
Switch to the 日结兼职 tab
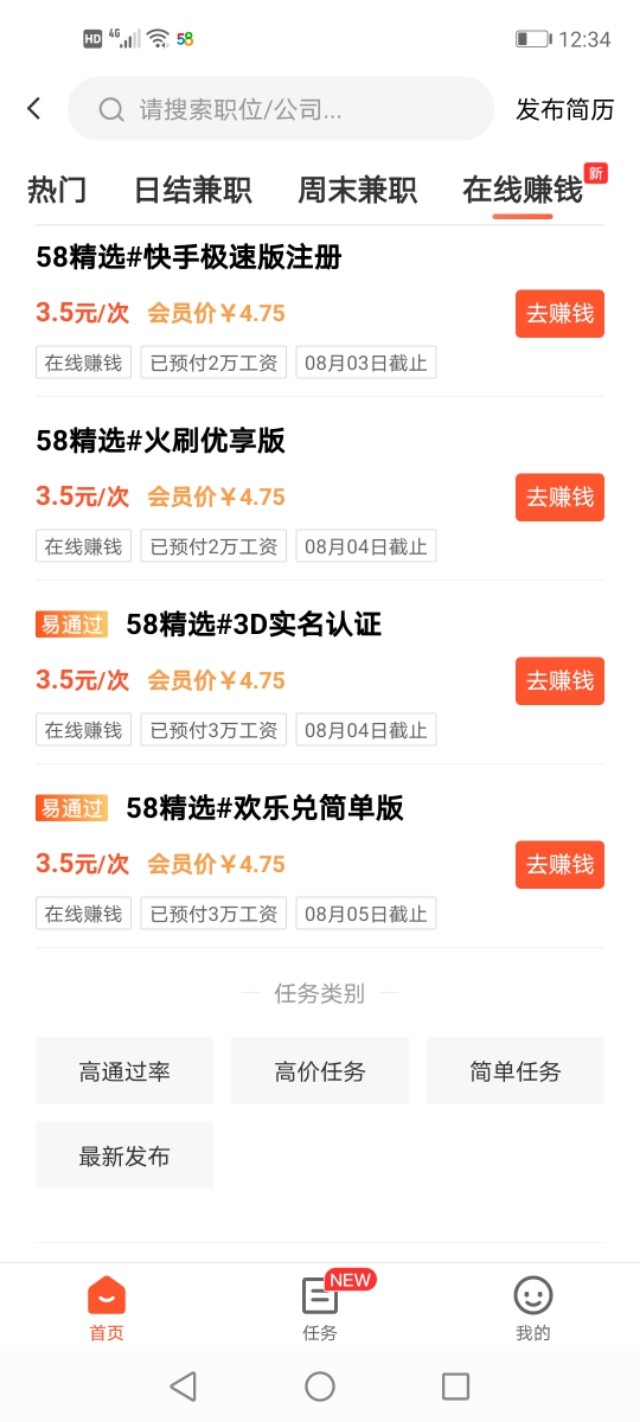click(x=193, y=190)
